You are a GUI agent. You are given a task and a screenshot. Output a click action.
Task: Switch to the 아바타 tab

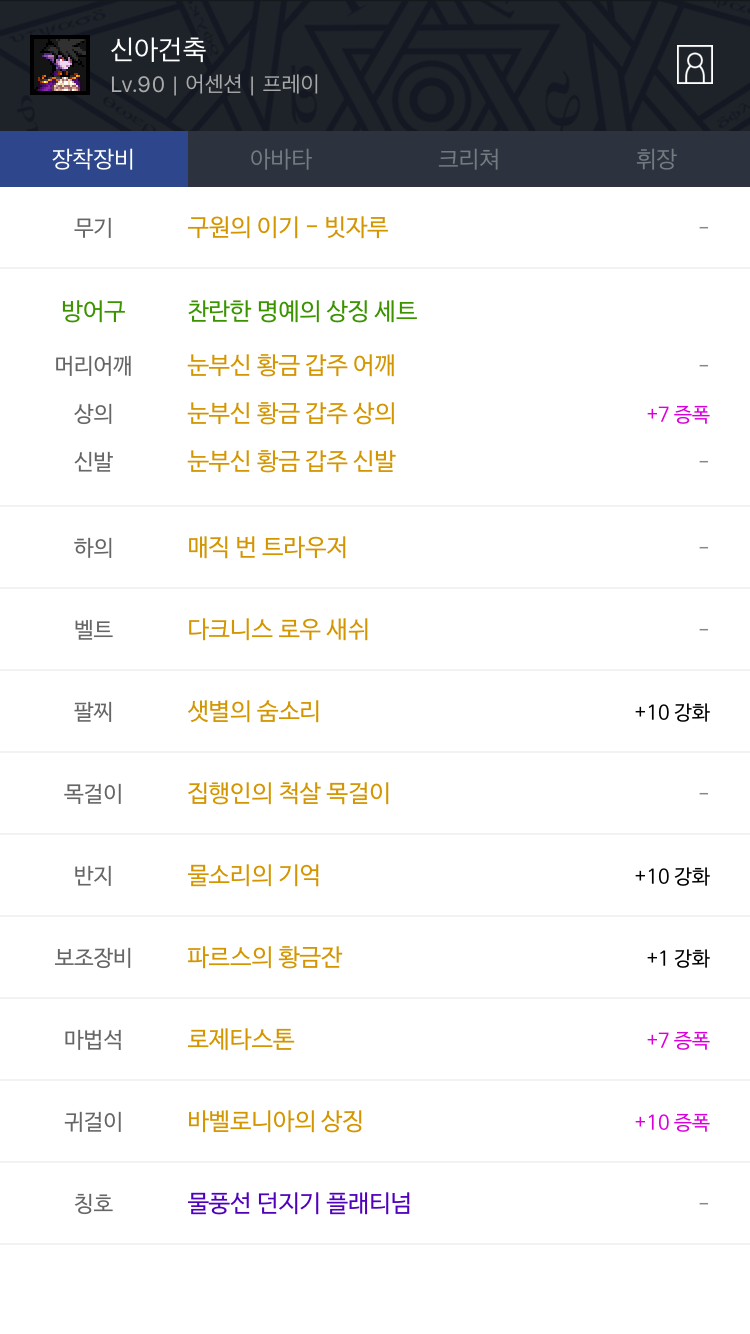coord(281,159)
